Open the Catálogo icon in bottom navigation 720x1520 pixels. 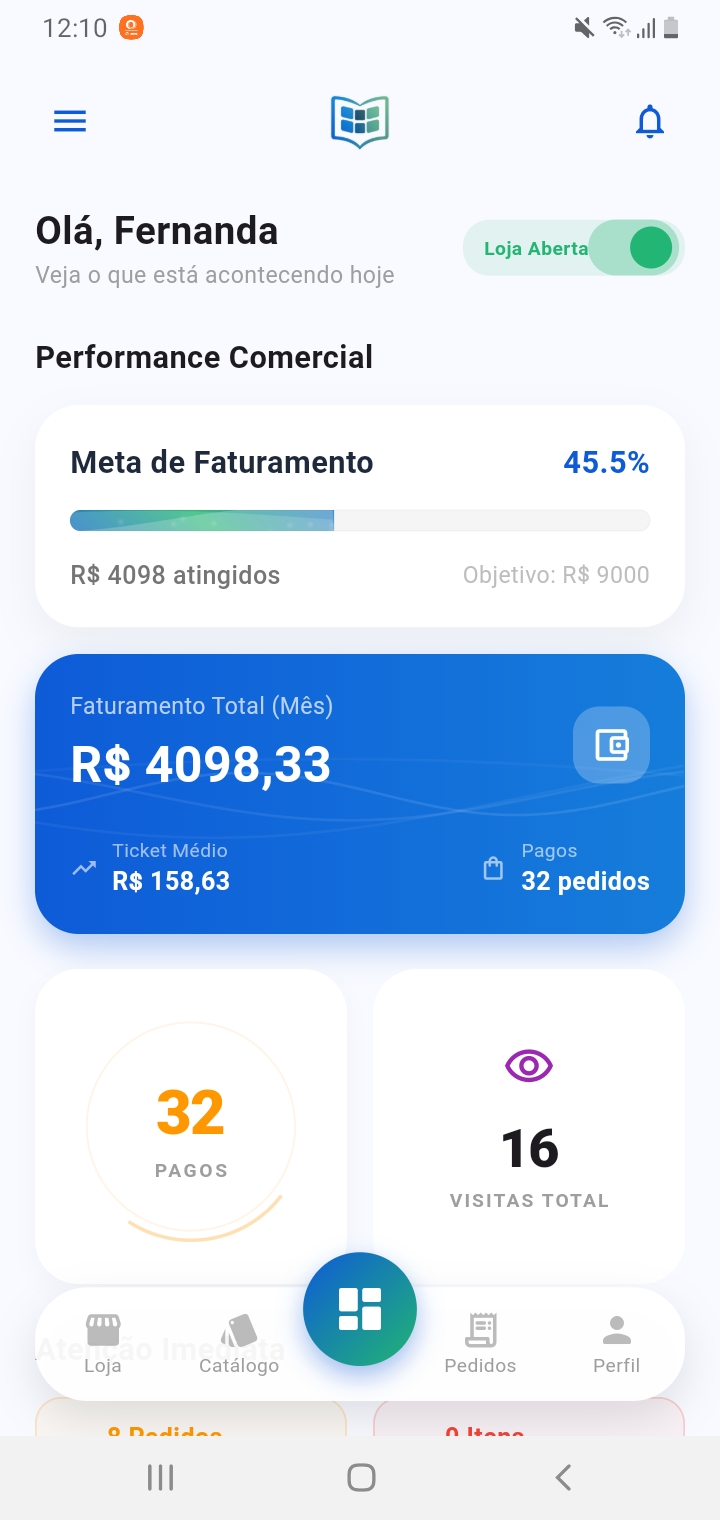238,1332
